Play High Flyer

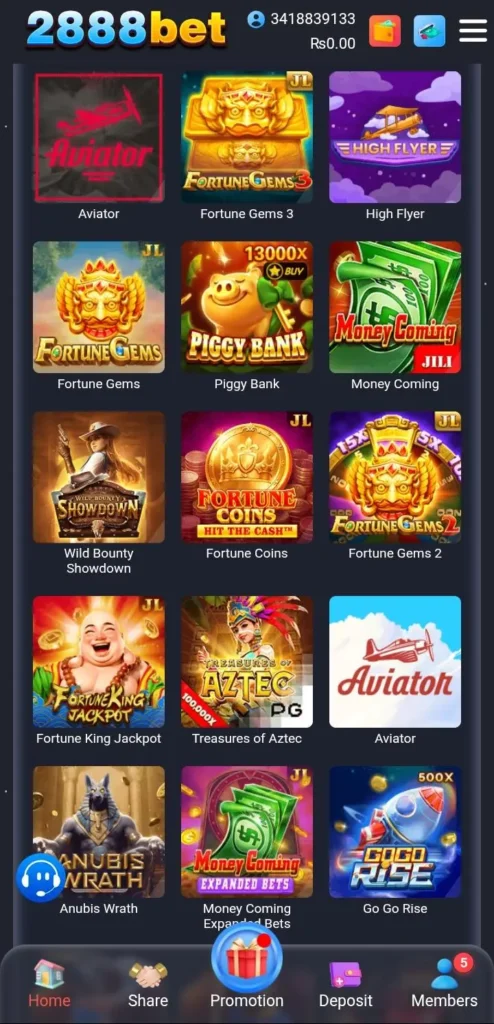click(395, 136)
